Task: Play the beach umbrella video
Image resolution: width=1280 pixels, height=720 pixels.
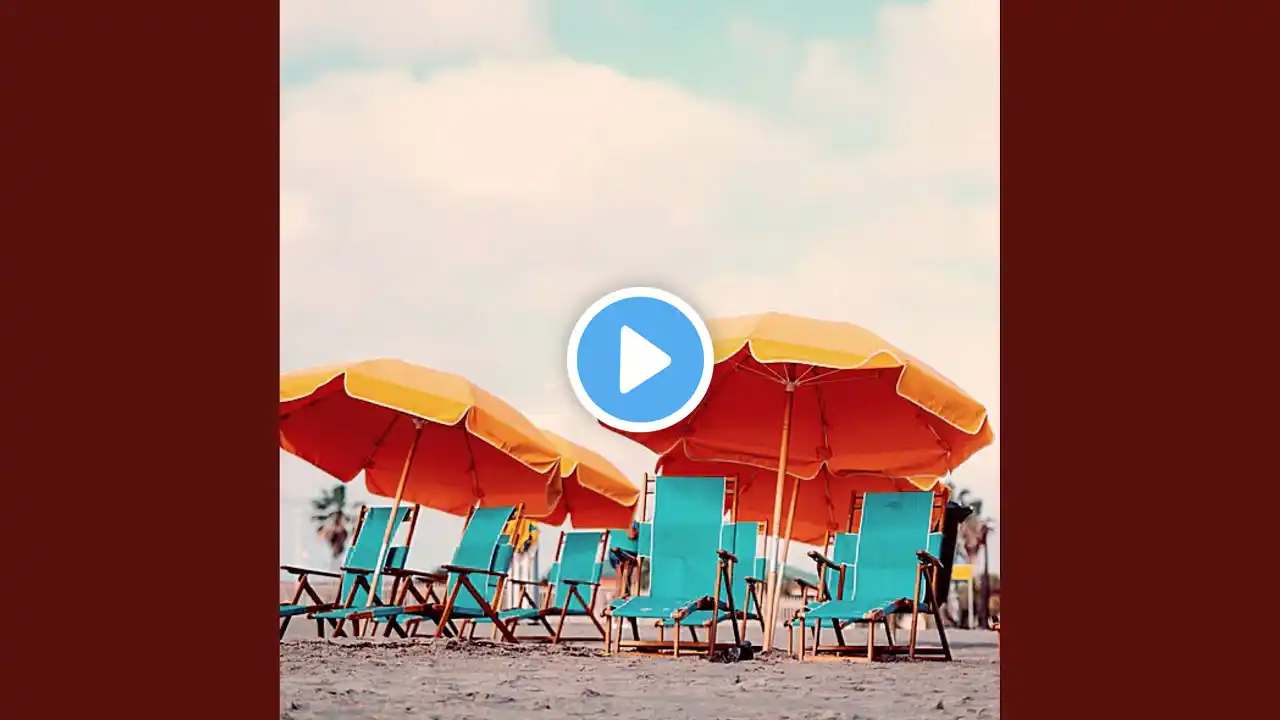Action: pyautogui.click(x=640, y=359)
